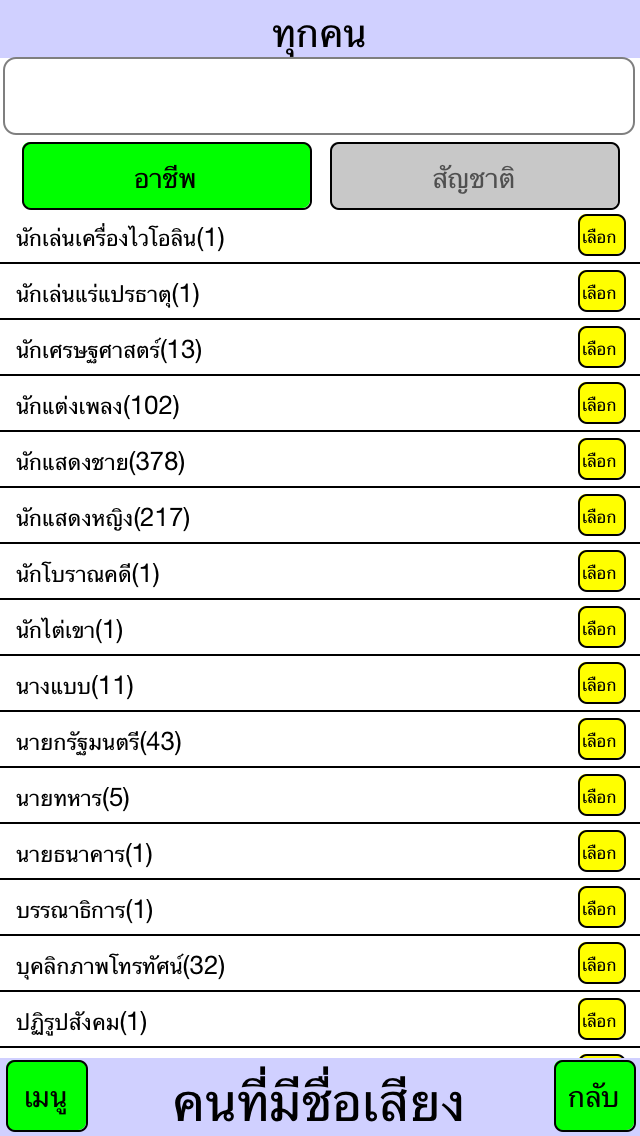
Task: Tap เลือก beside นักแสดงชาย(378)
Action: (x=602, y=459)
